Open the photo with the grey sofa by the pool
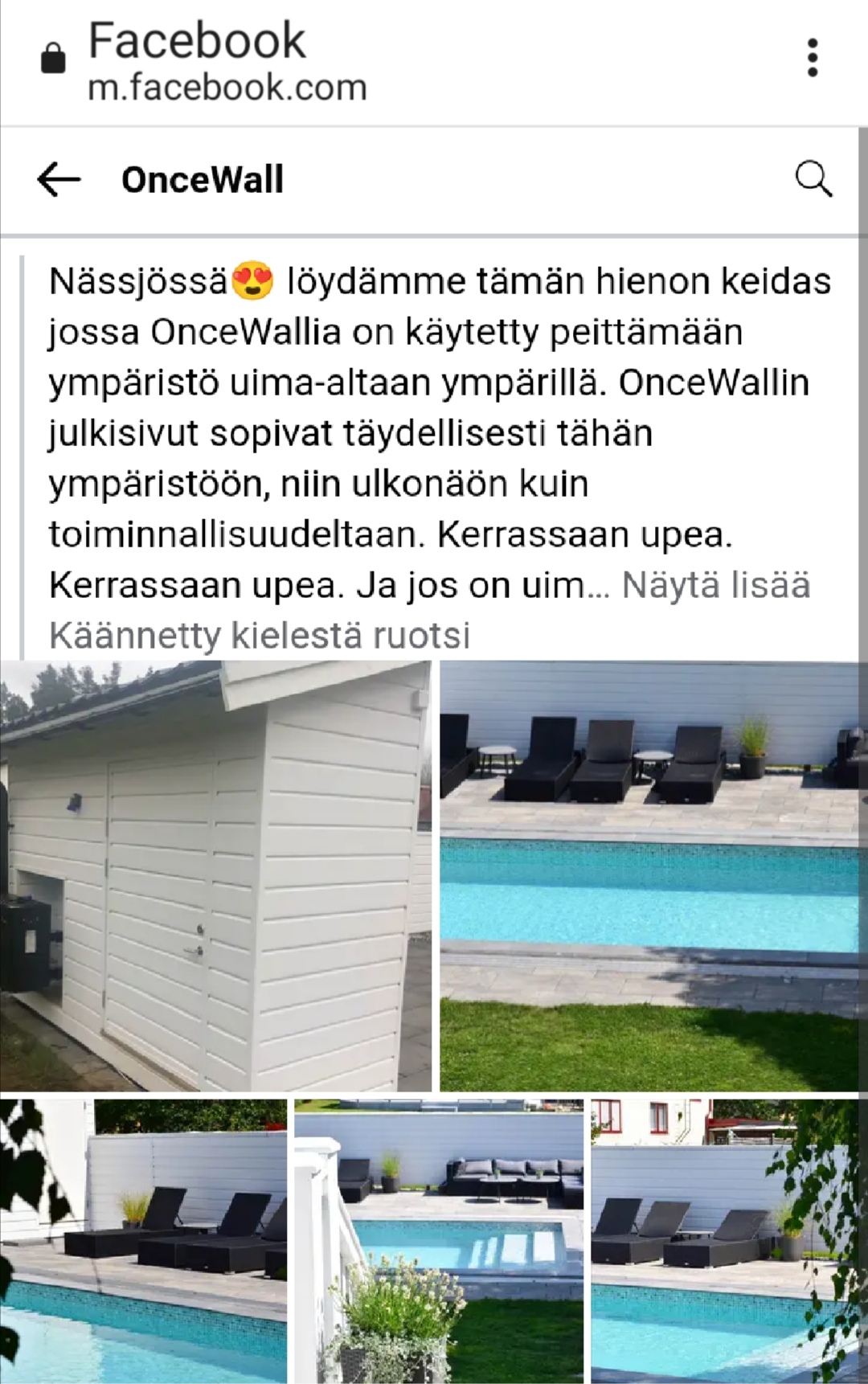The width and height of the screenshot is (868, 1384). 439,1241
